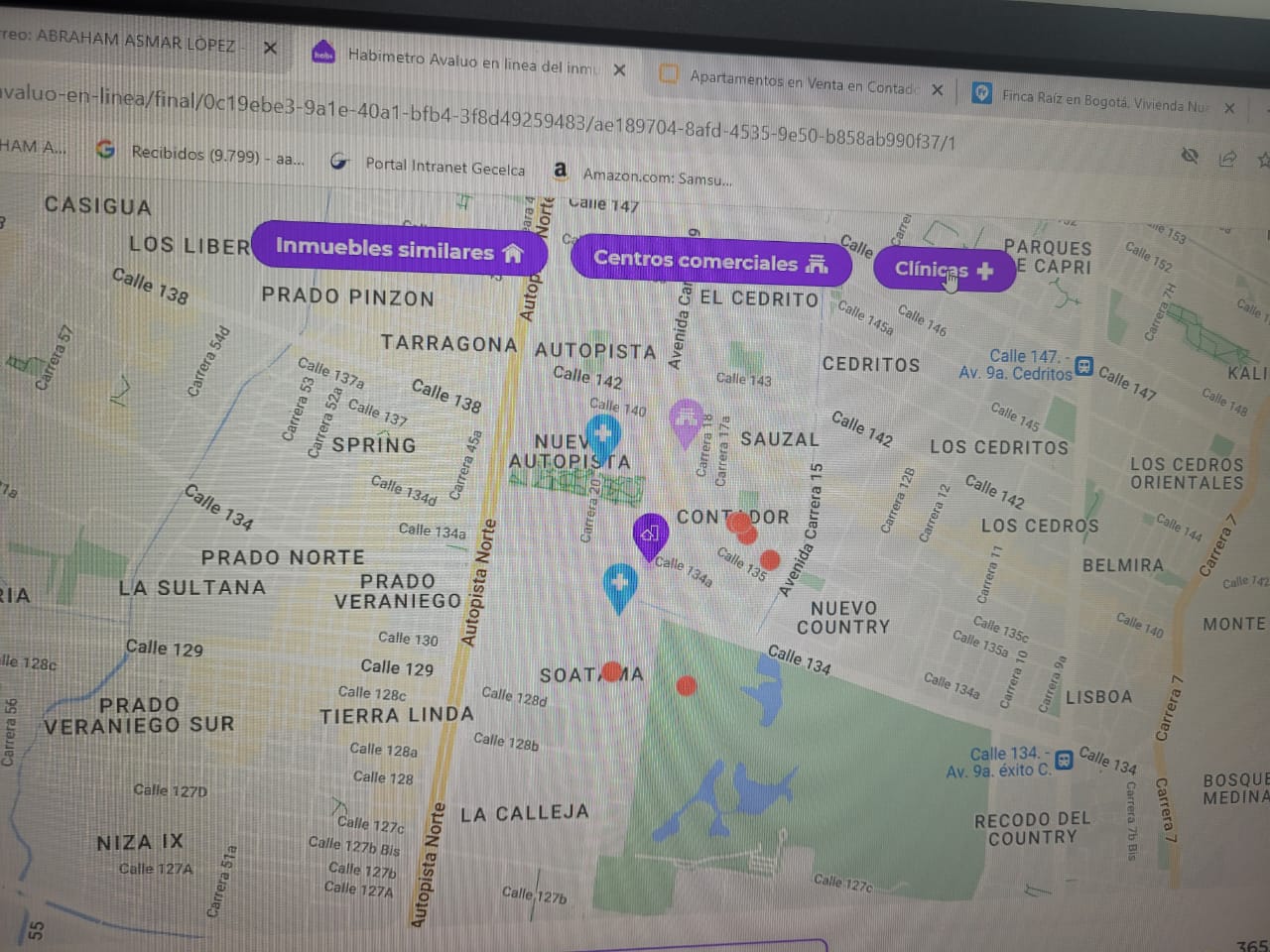Share this page from the address bar
The height and width of the screenshot is (952, 1270).
click(1228, 159)
